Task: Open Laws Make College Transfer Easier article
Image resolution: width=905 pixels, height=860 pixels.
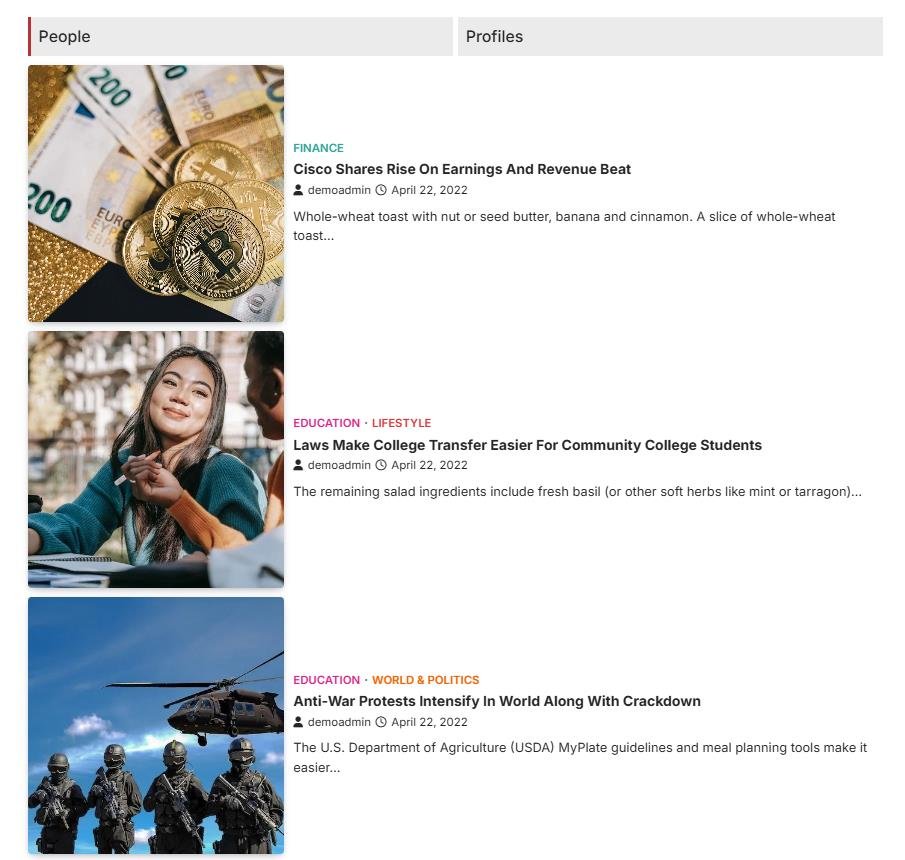Action: 527,445
